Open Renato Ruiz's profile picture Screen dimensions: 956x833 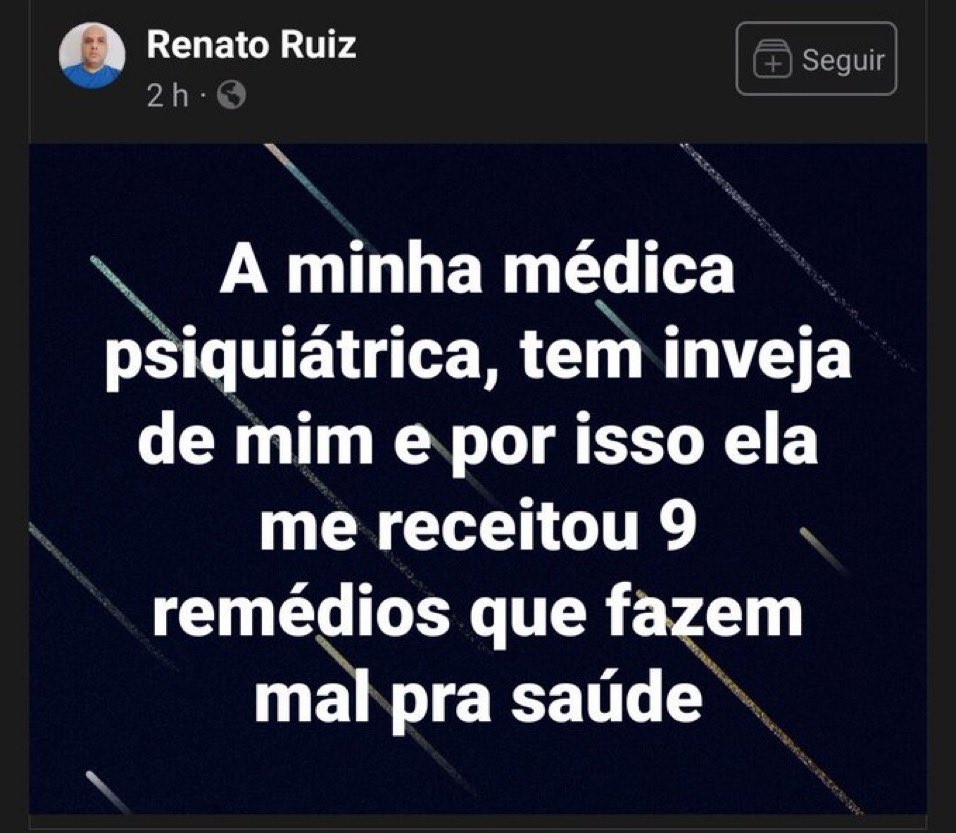coord(92,56)
